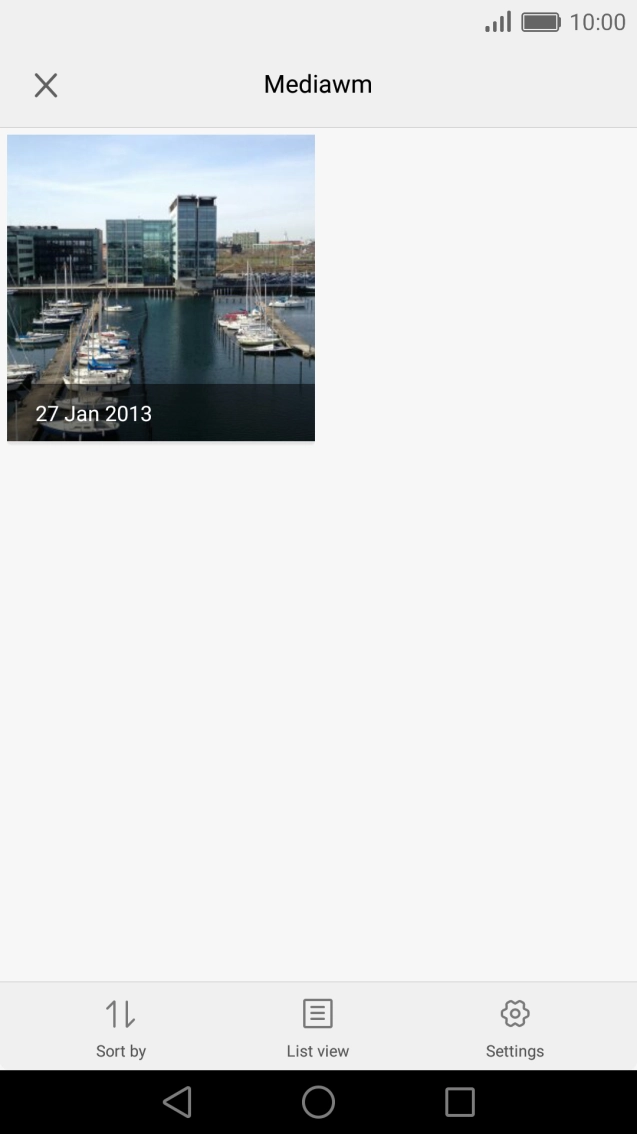Show recent apps with the square button
Viewport: 637px width, 1134px height.
click(x=459, y=1101)
